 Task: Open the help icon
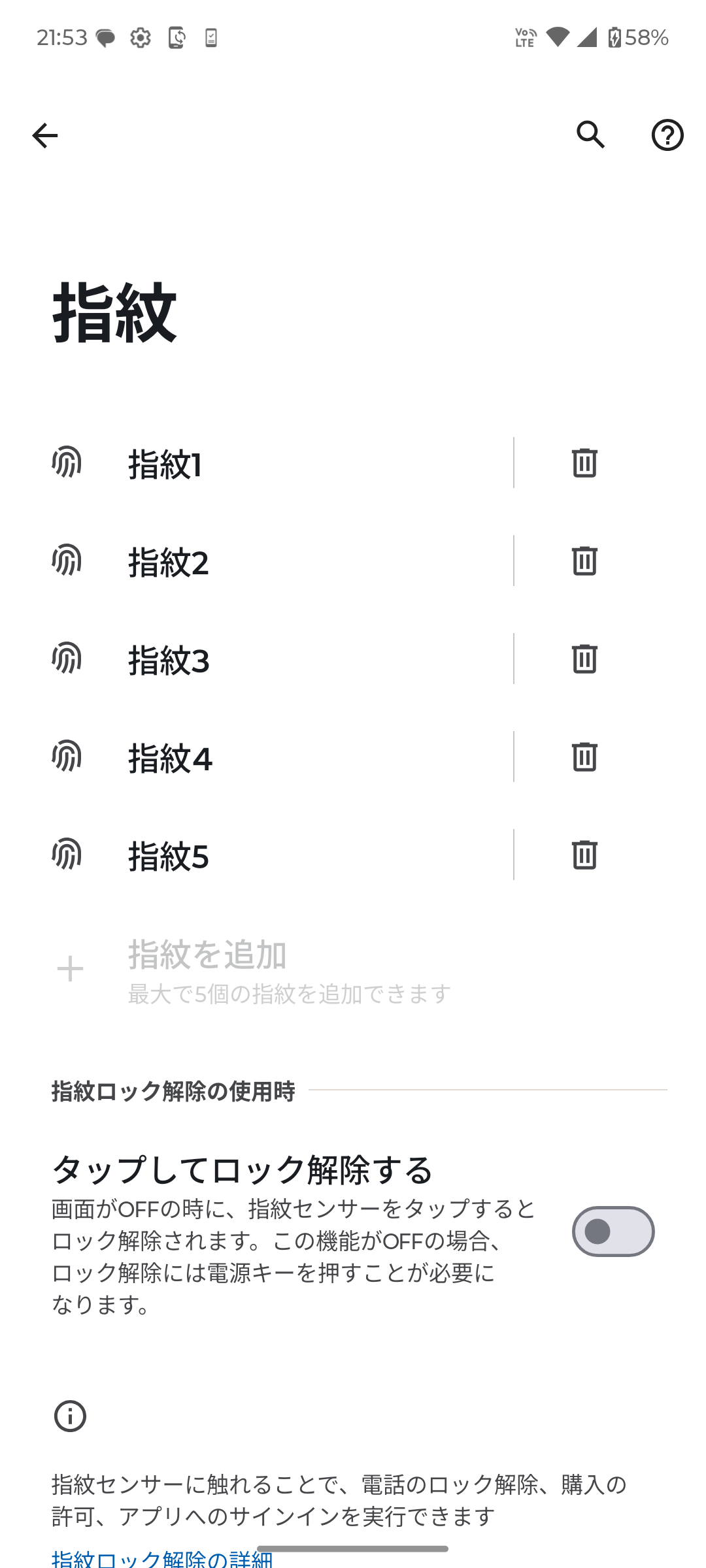(667, 135)
